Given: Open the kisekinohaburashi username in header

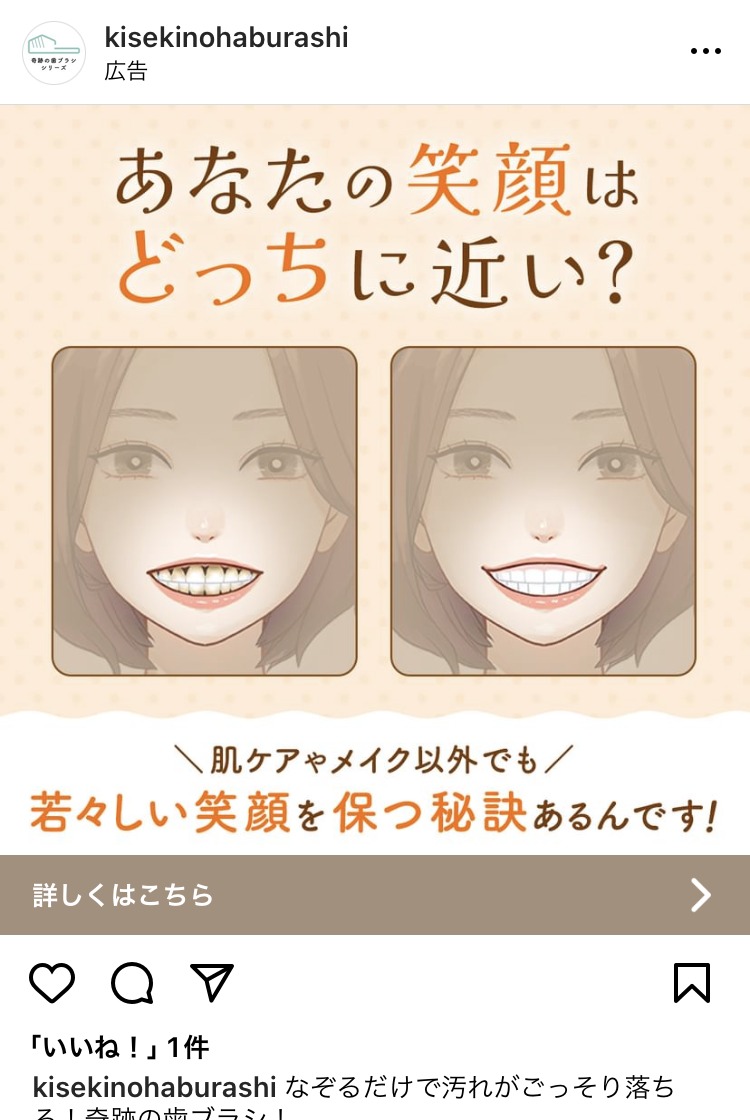Looking at the screenshot, I should tap(226, 38).
